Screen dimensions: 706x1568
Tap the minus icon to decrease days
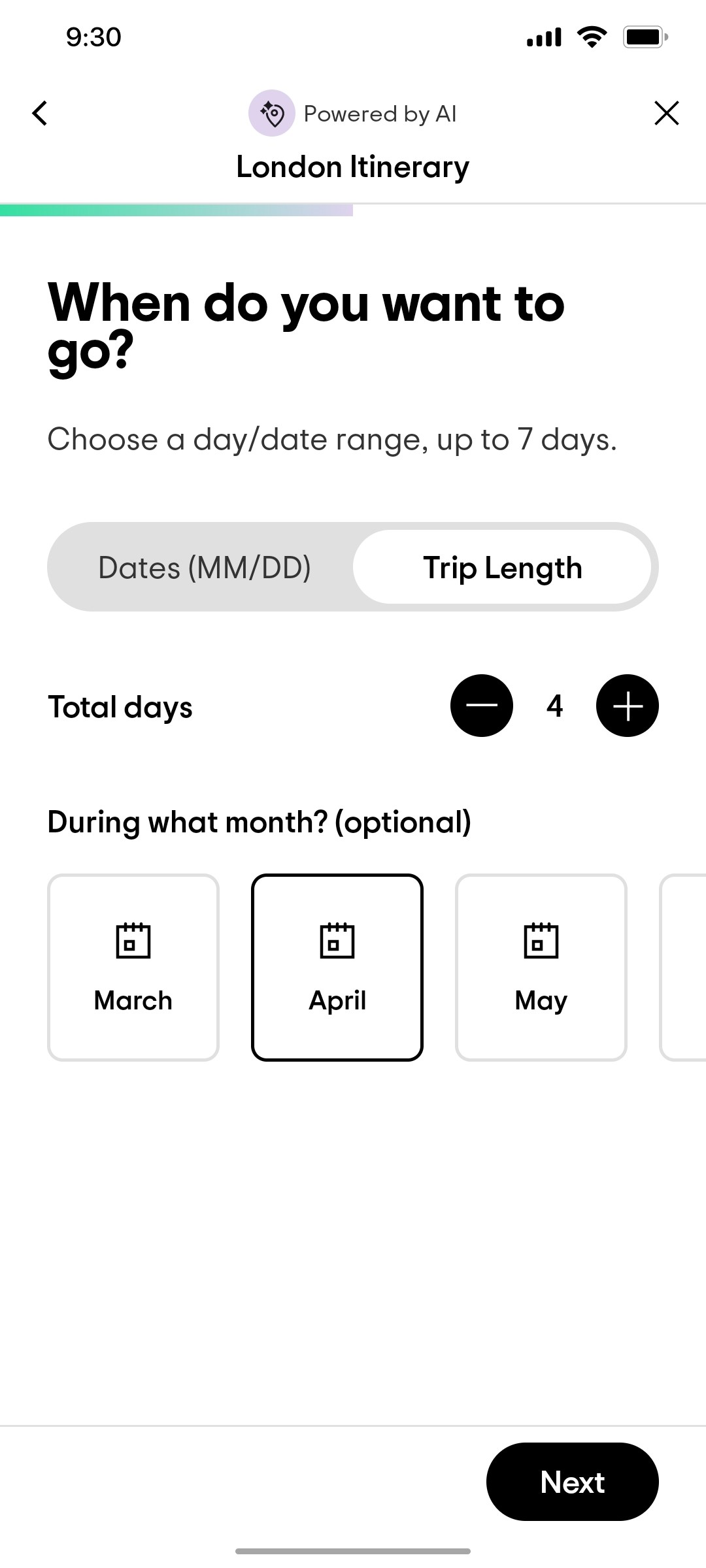tap(482, 705)
